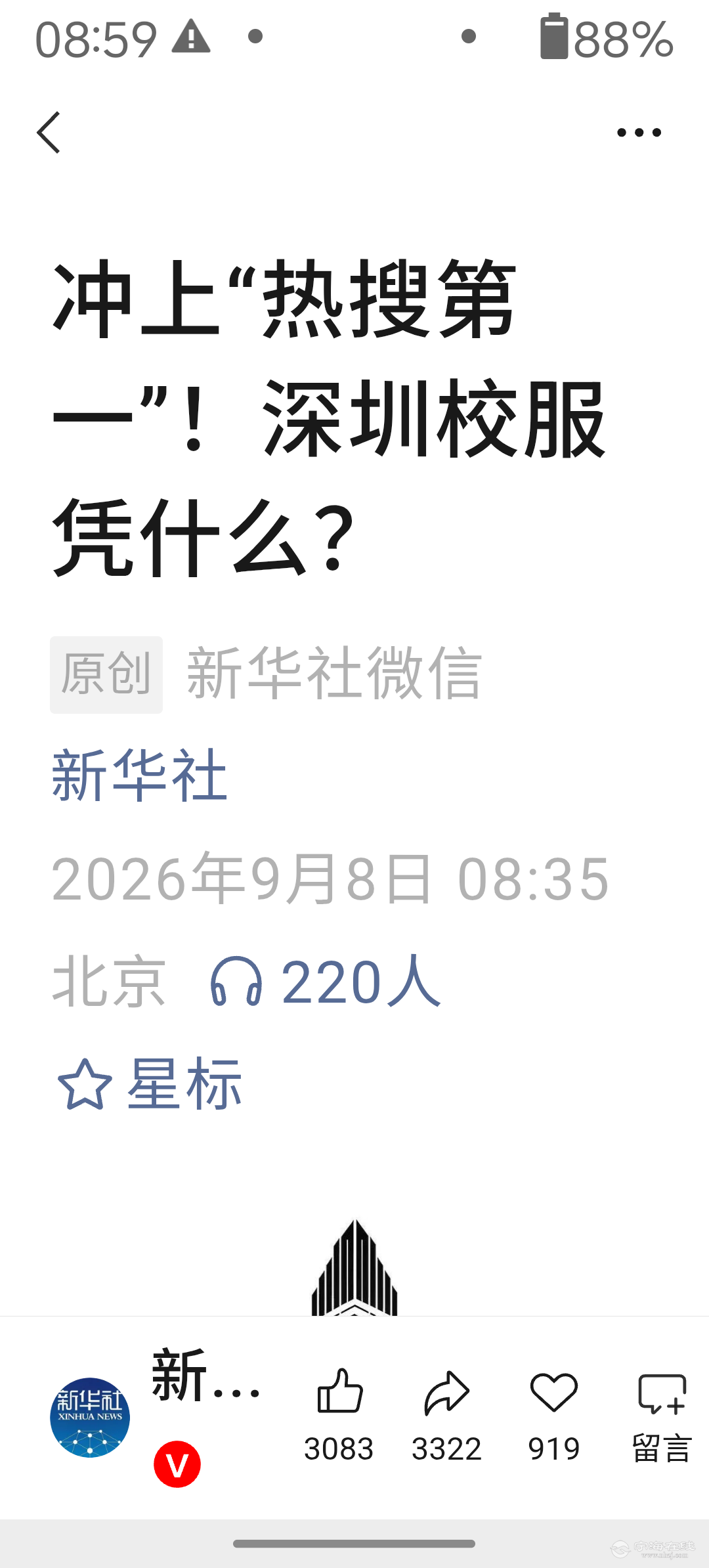This screenshot has width=709, height=1568.
Task: Go back using the top-left arrow
Action: (49, 133)
